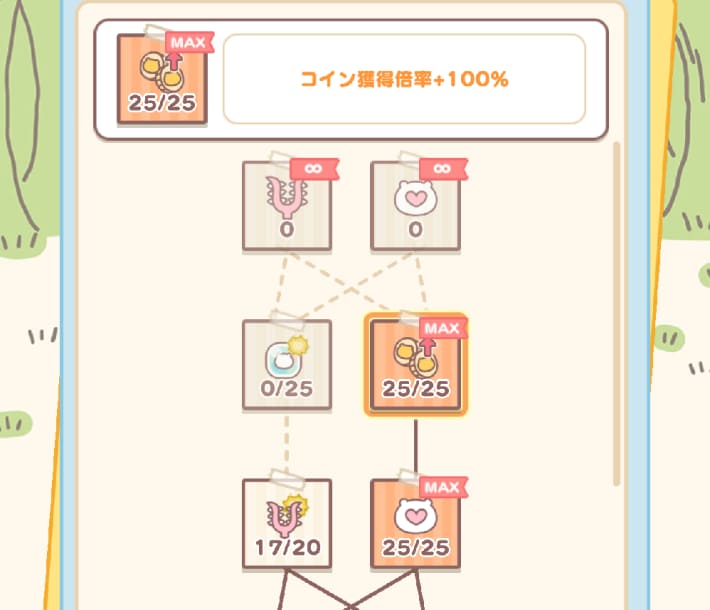Tap the yellow-outlined coin skill node
710x610 pixels.
click(415, 365)
